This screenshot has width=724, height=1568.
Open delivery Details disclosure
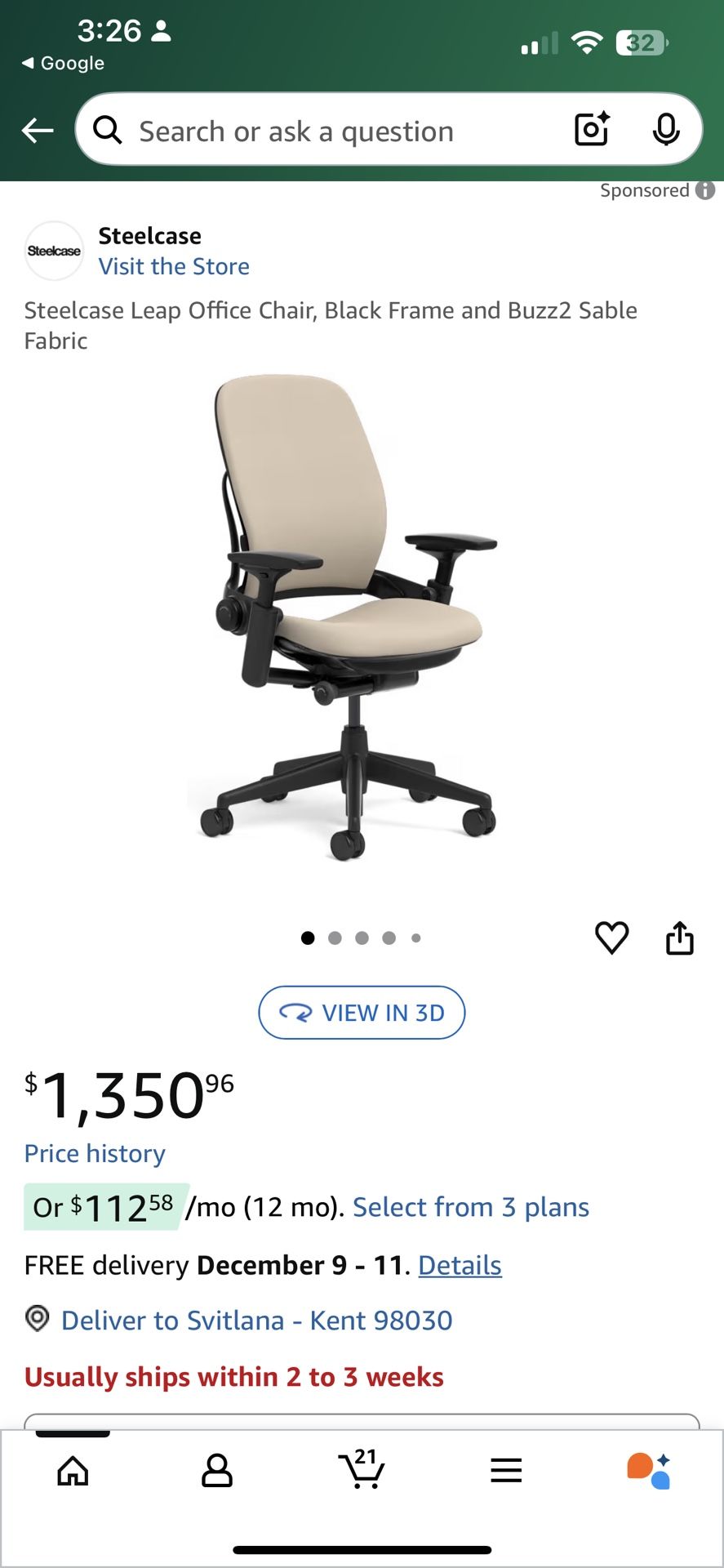[459, 1264]
